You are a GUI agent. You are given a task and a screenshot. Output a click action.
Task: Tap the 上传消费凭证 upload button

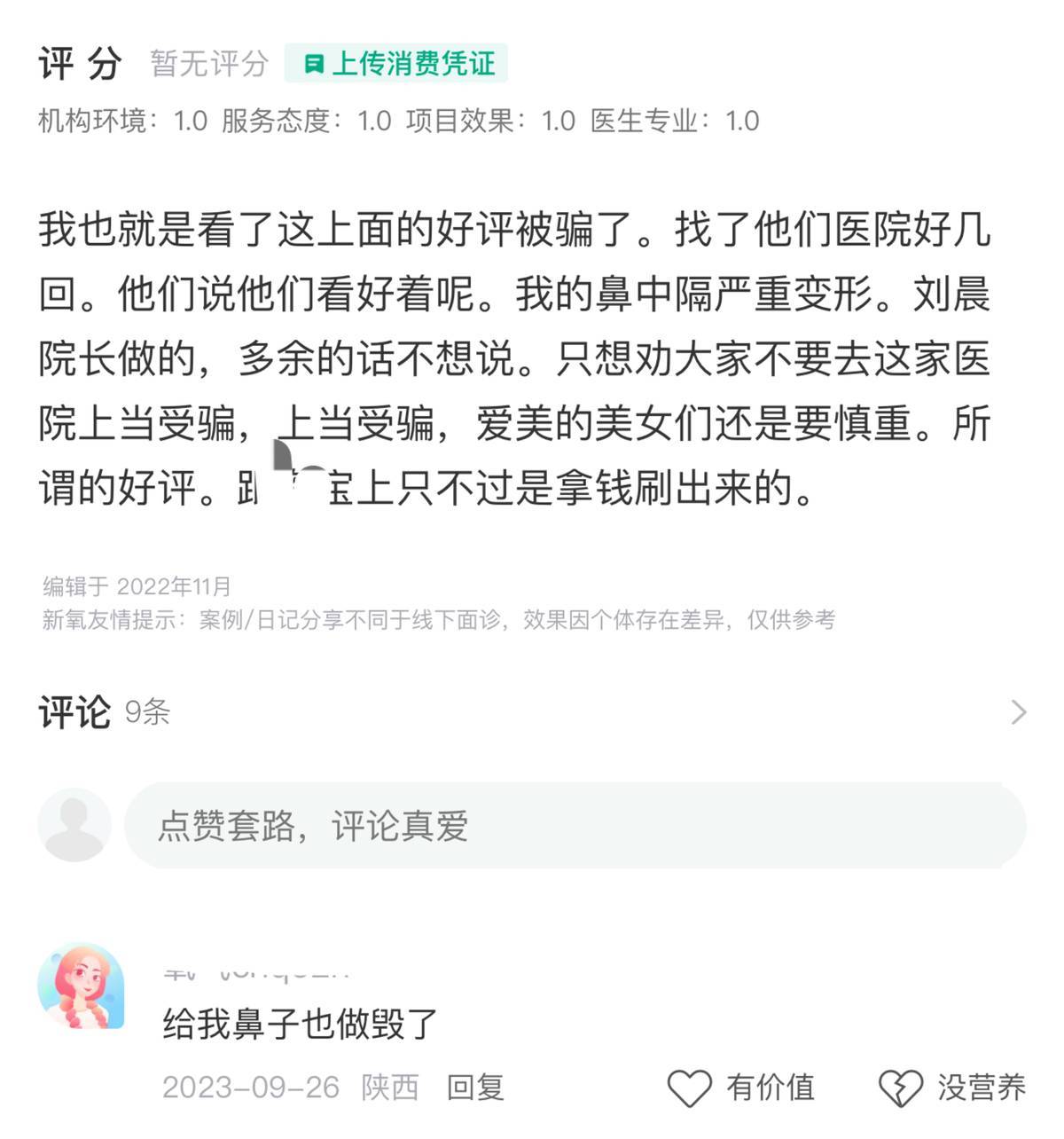pyautogui.click(x=396, y=64)
